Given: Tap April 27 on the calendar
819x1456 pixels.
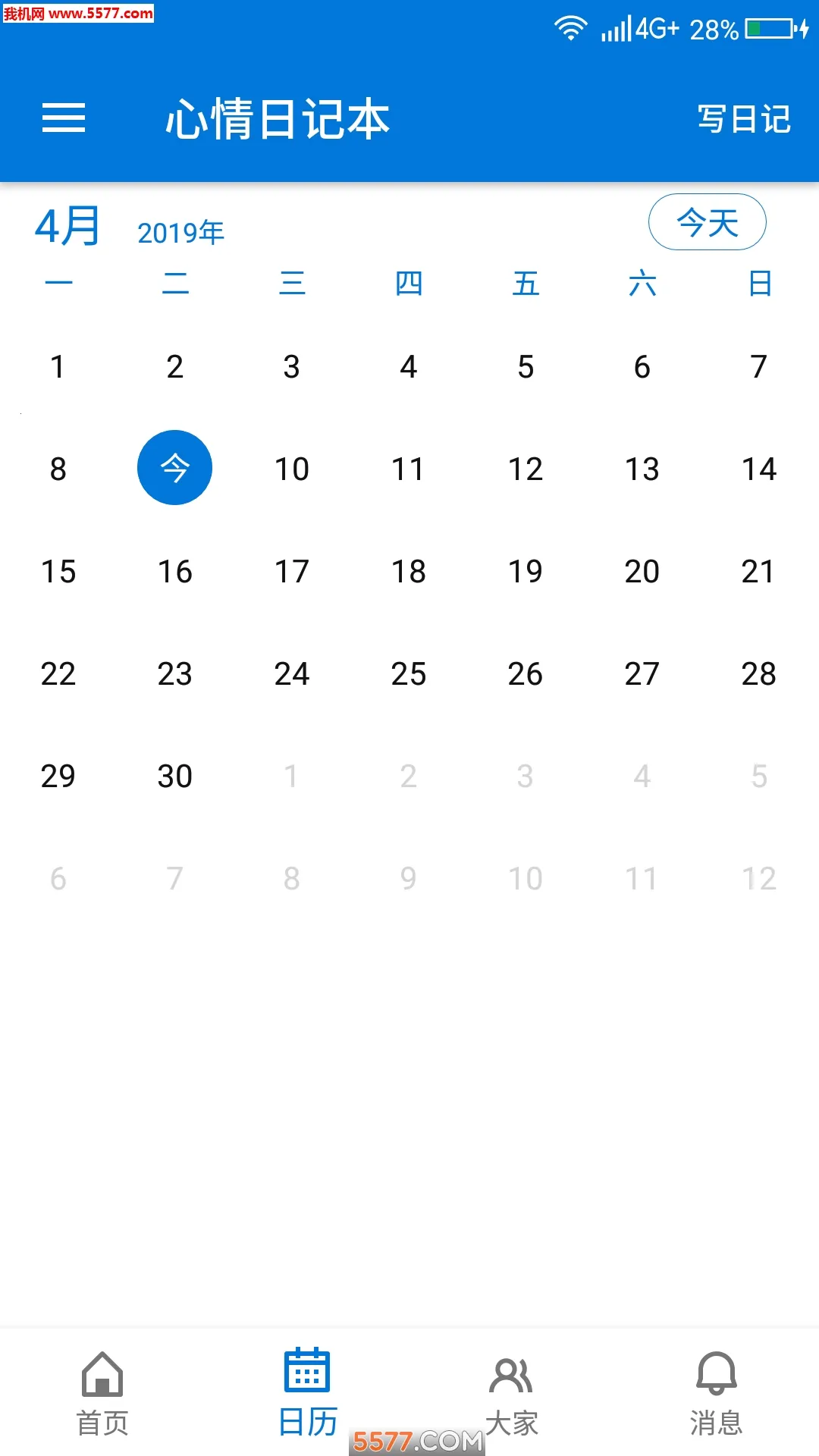Looking at the screenshot, I should coord(642,674).
